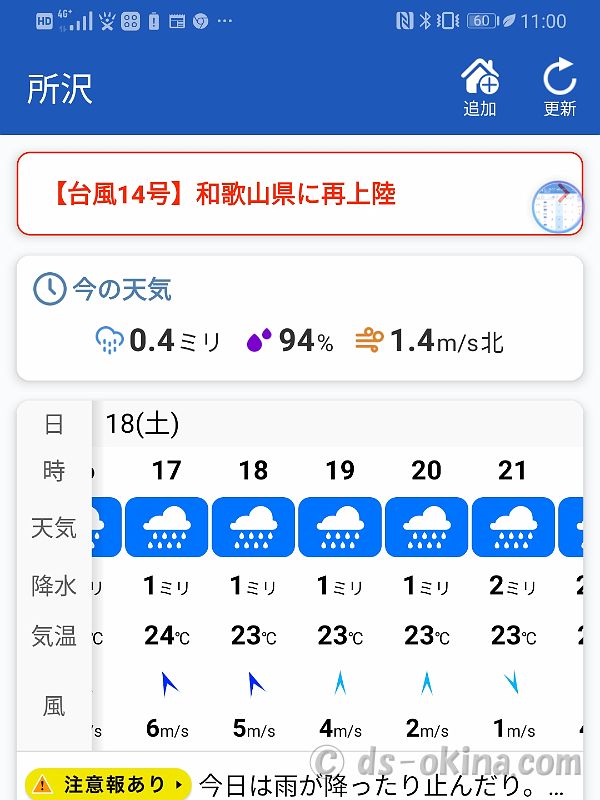600x800 pixels.
Task: Refresh weather with the 更新 button
Action: [559, 87]
